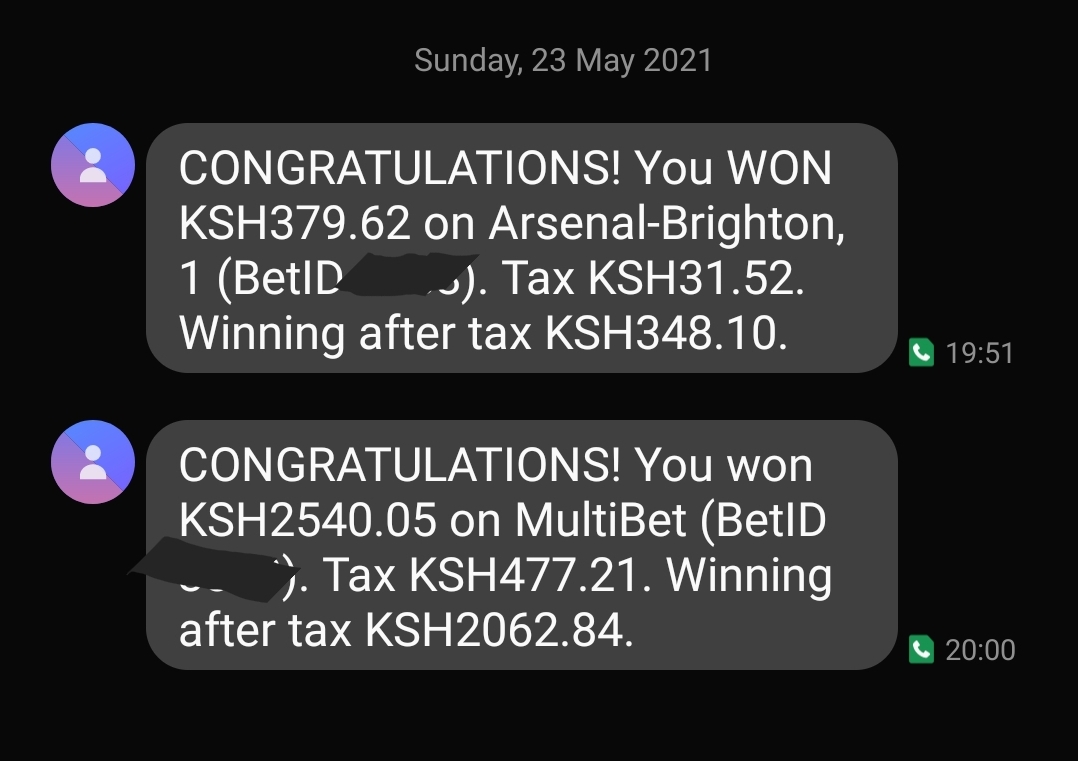
Task: Open sender avatar beside the Arsenal-Brighton message
Action: (92, 165)
